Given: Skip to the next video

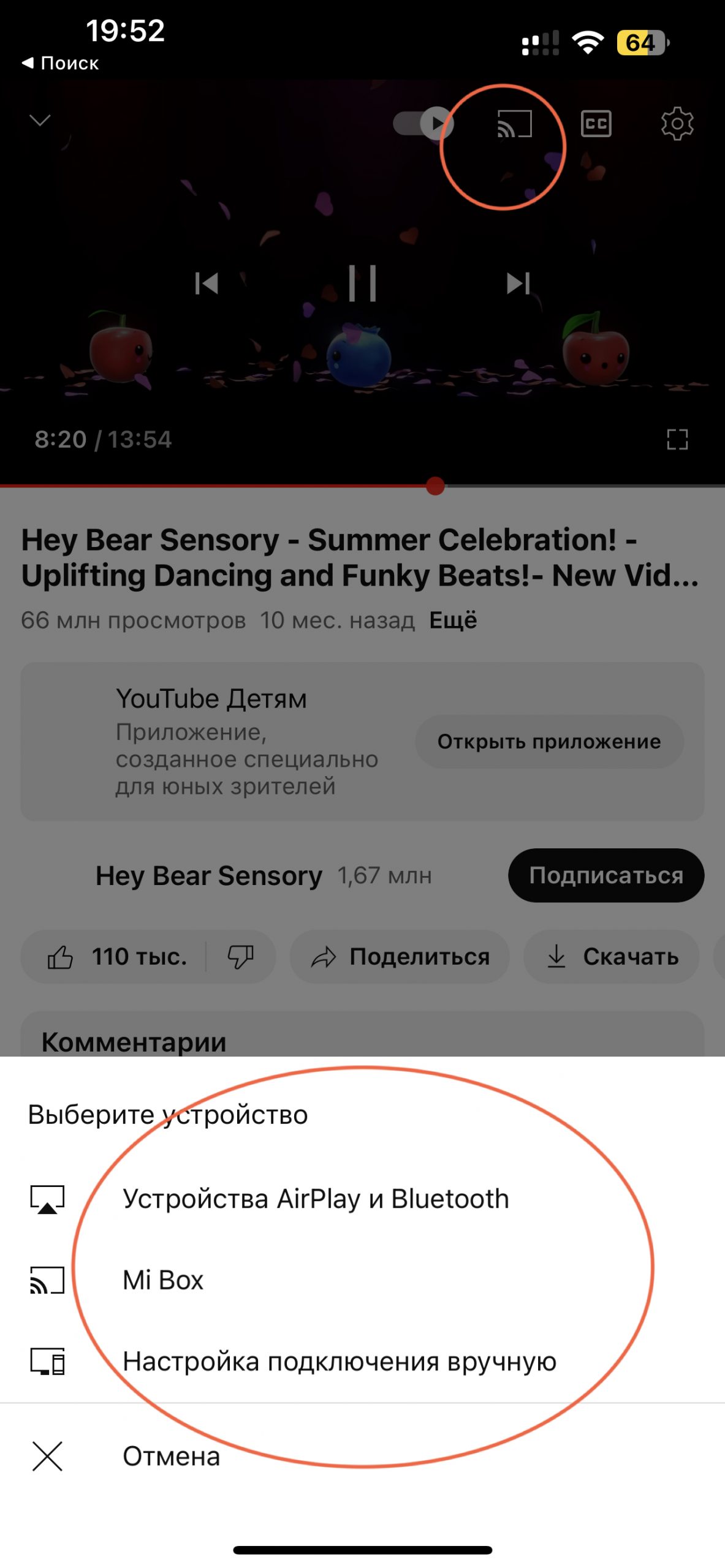Looking at the screenshot, I should [518, 283].
